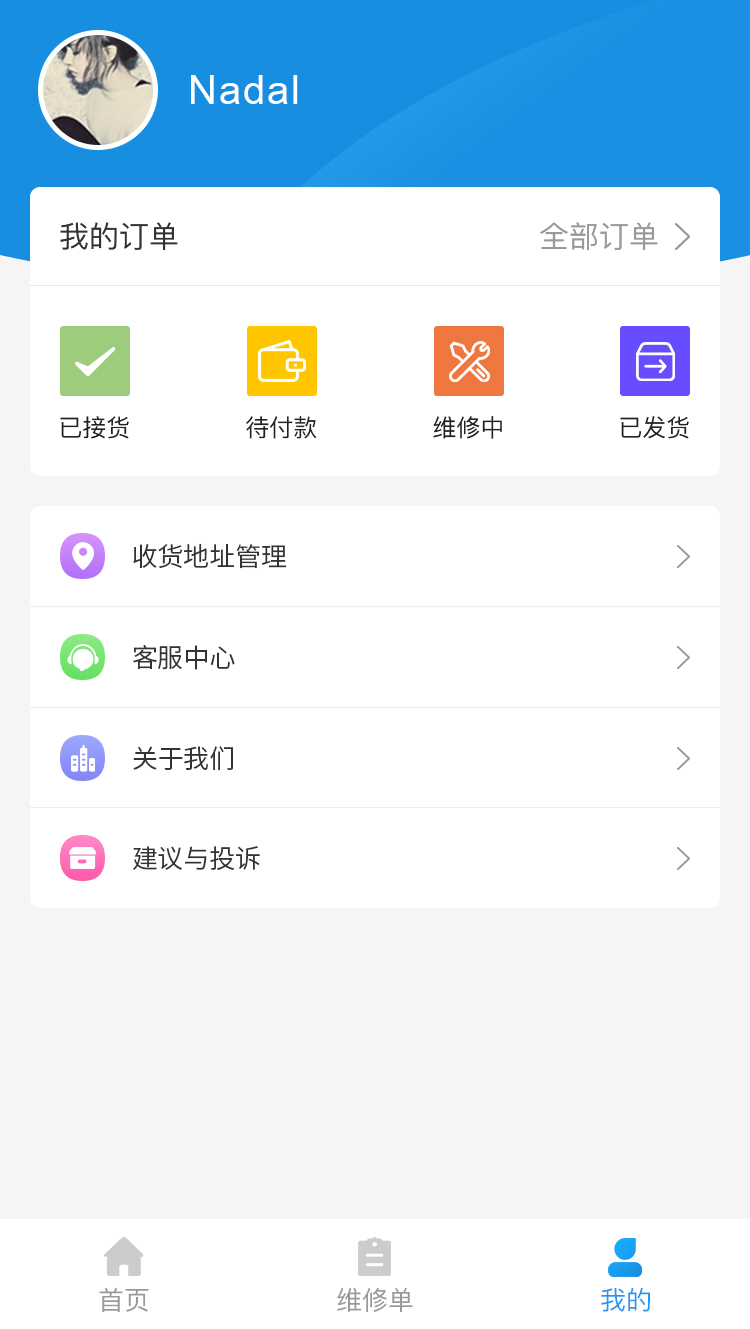Image resolution: width=750 pixels, height=1329 pixels.
Task: Switch to the 维修单 tab
Action: click(x=375, y=1274)
